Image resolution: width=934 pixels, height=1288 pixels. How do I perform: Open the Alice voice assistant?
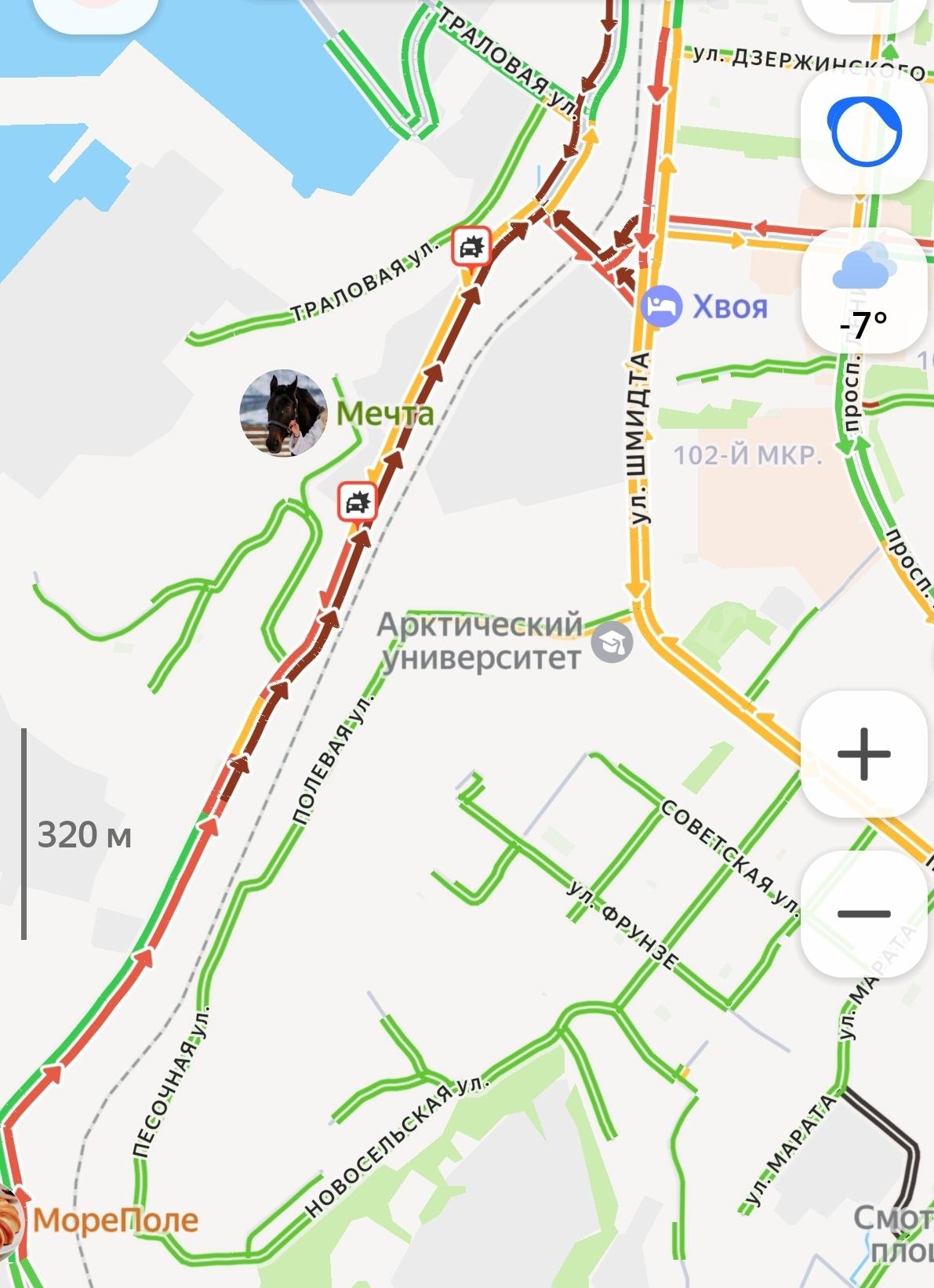(863, 131)
